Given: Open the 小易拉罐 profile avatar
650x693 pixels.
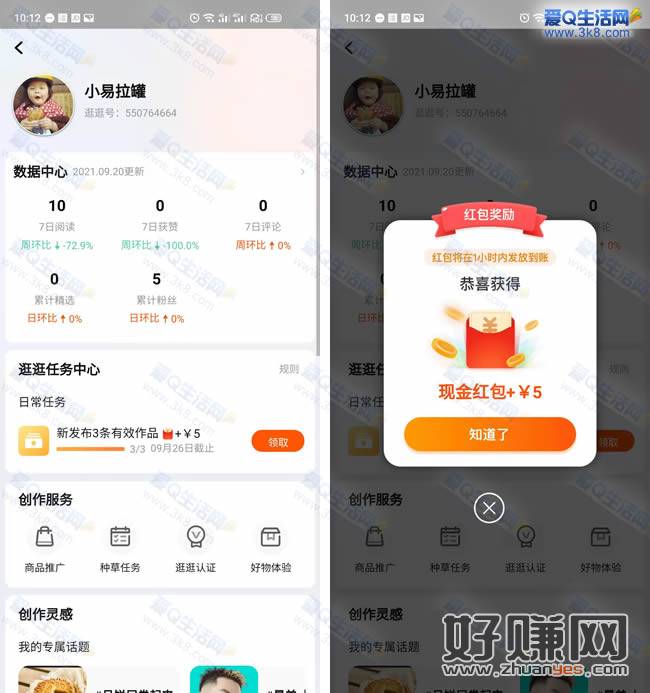Looking at the screenshot, I should coord(43,105).
